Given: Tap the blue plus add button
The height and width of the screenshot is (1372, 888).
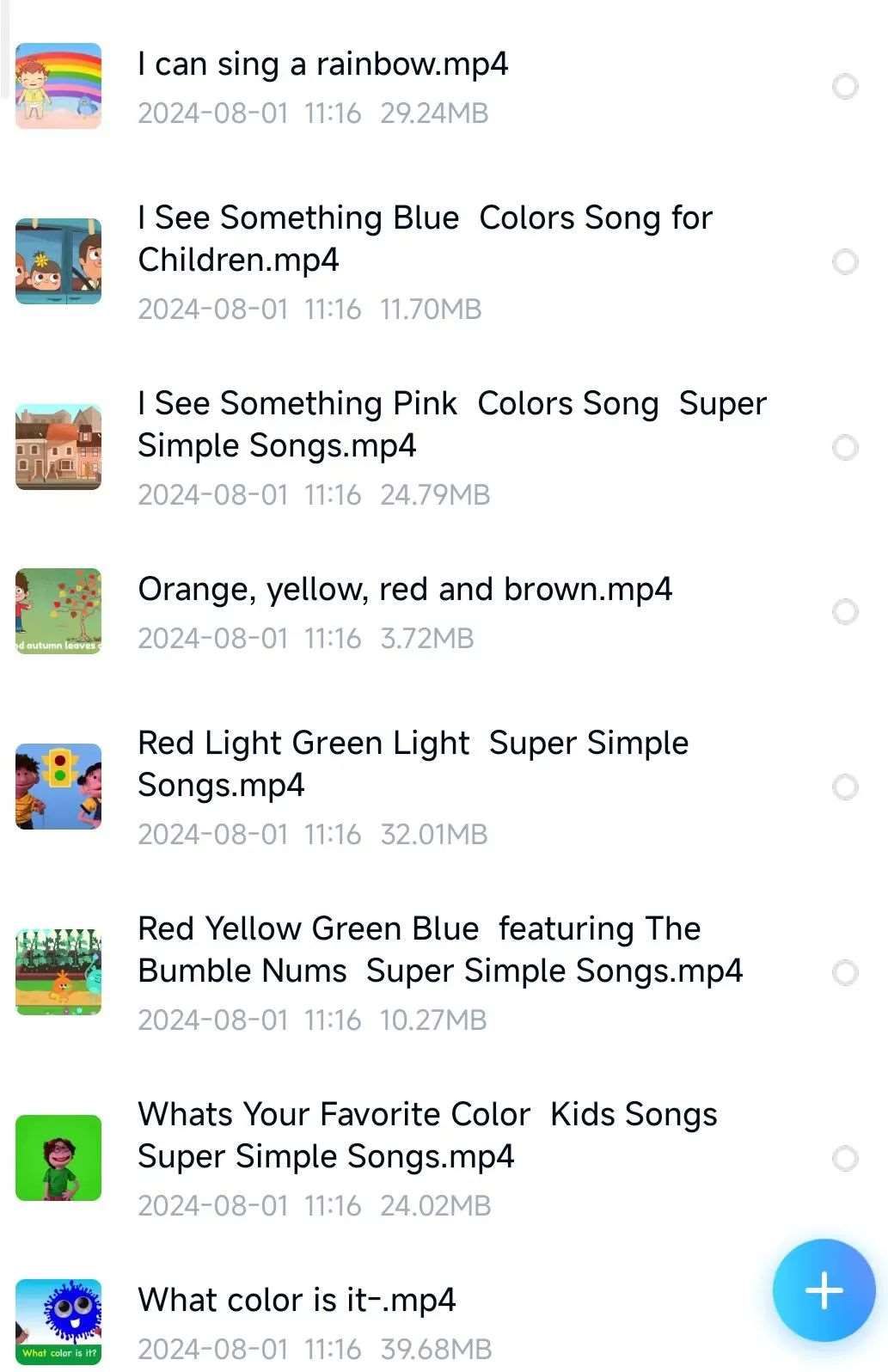Looking at the screenshot, I should 824,1290.
